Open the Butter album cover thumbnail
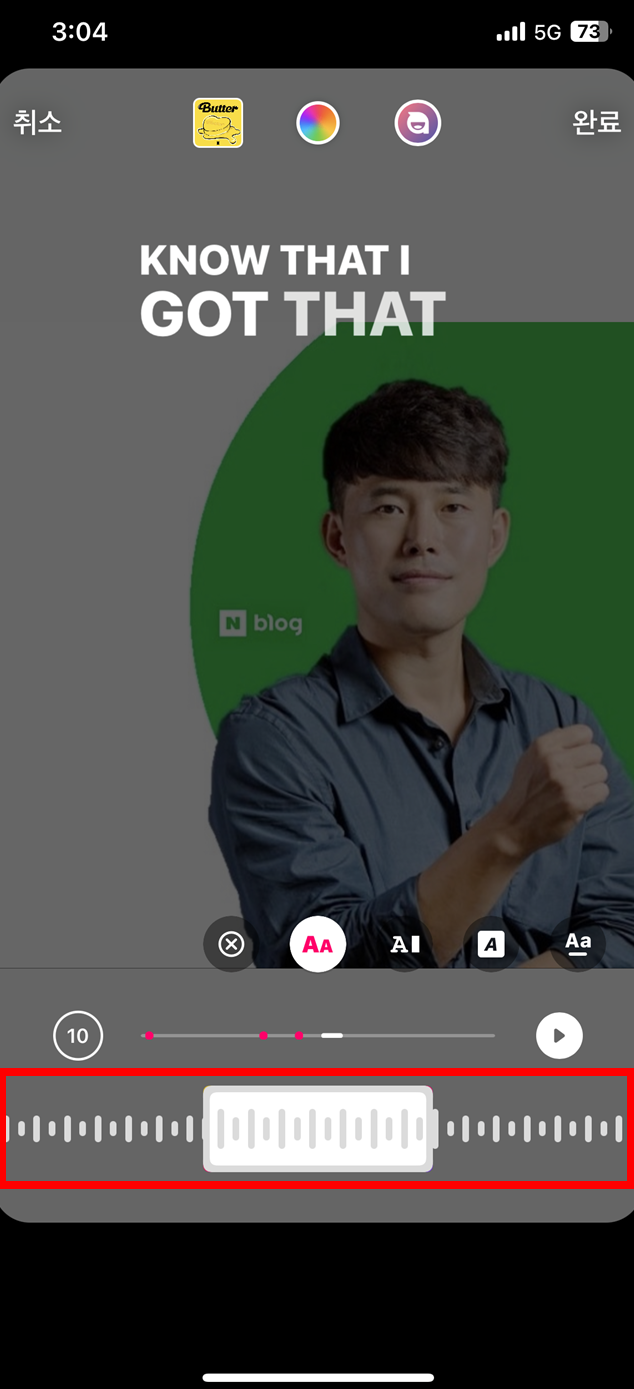634x1389 pixels. [x=218, y=123]
